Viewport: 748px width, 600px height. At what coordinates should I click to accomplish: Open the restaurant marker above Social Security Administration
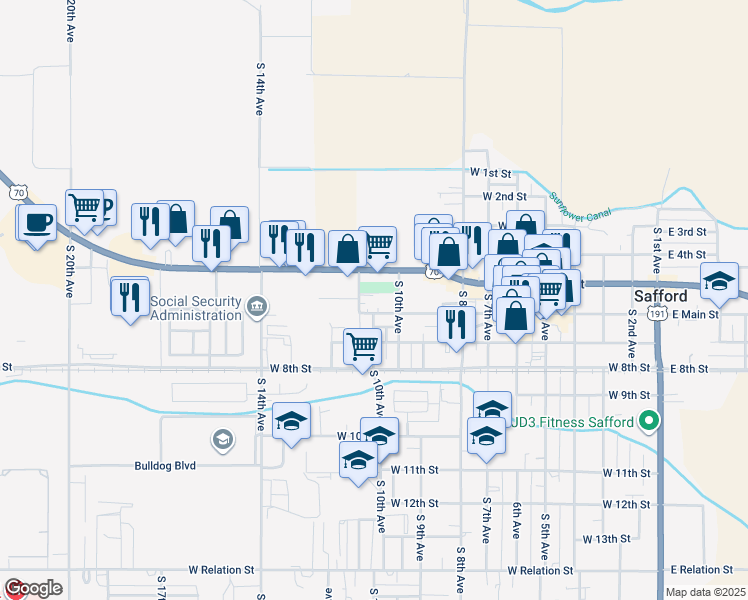[x=130, y=297]
